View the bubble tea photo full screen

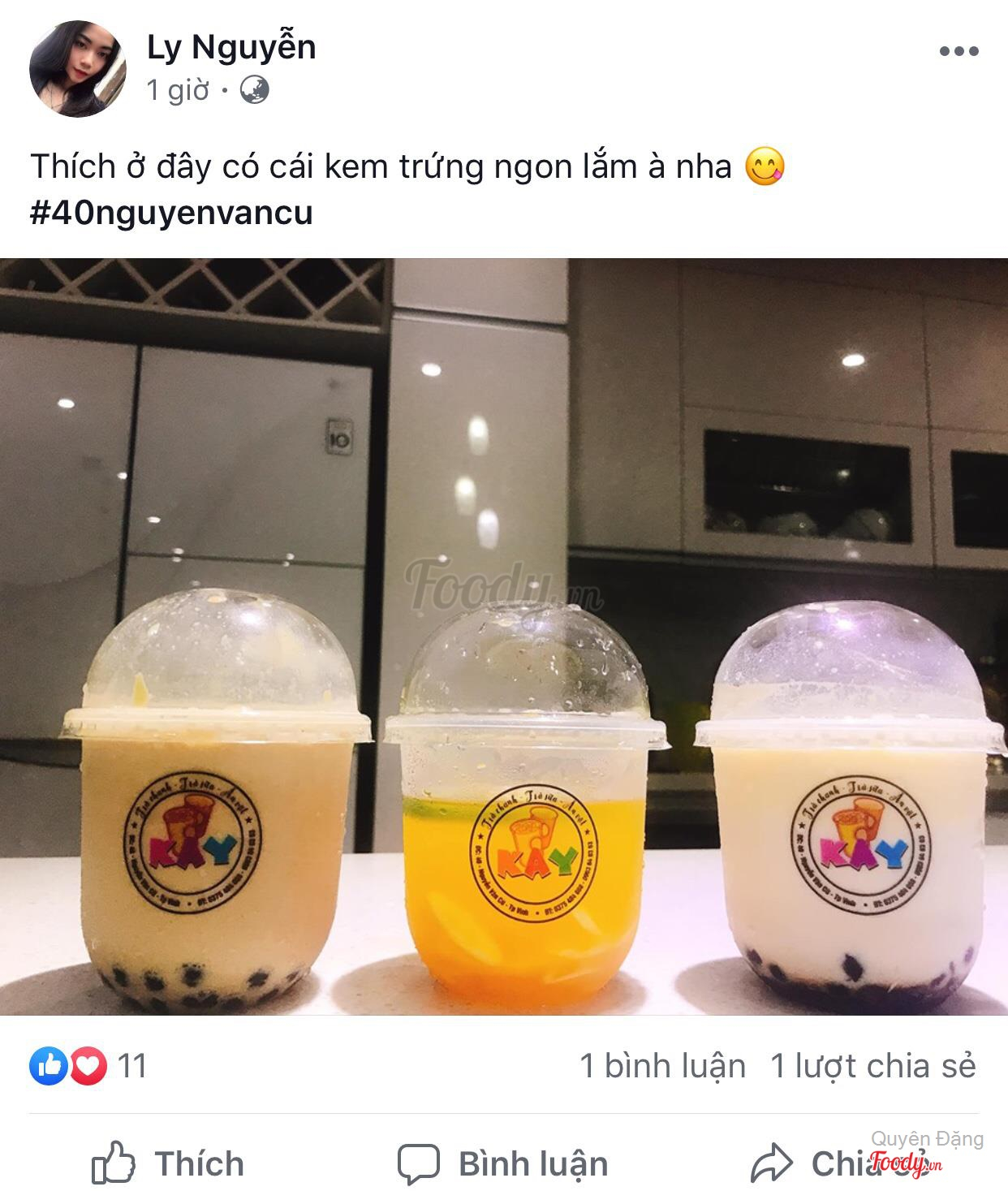pyautogui.click(x=503, y=636)
